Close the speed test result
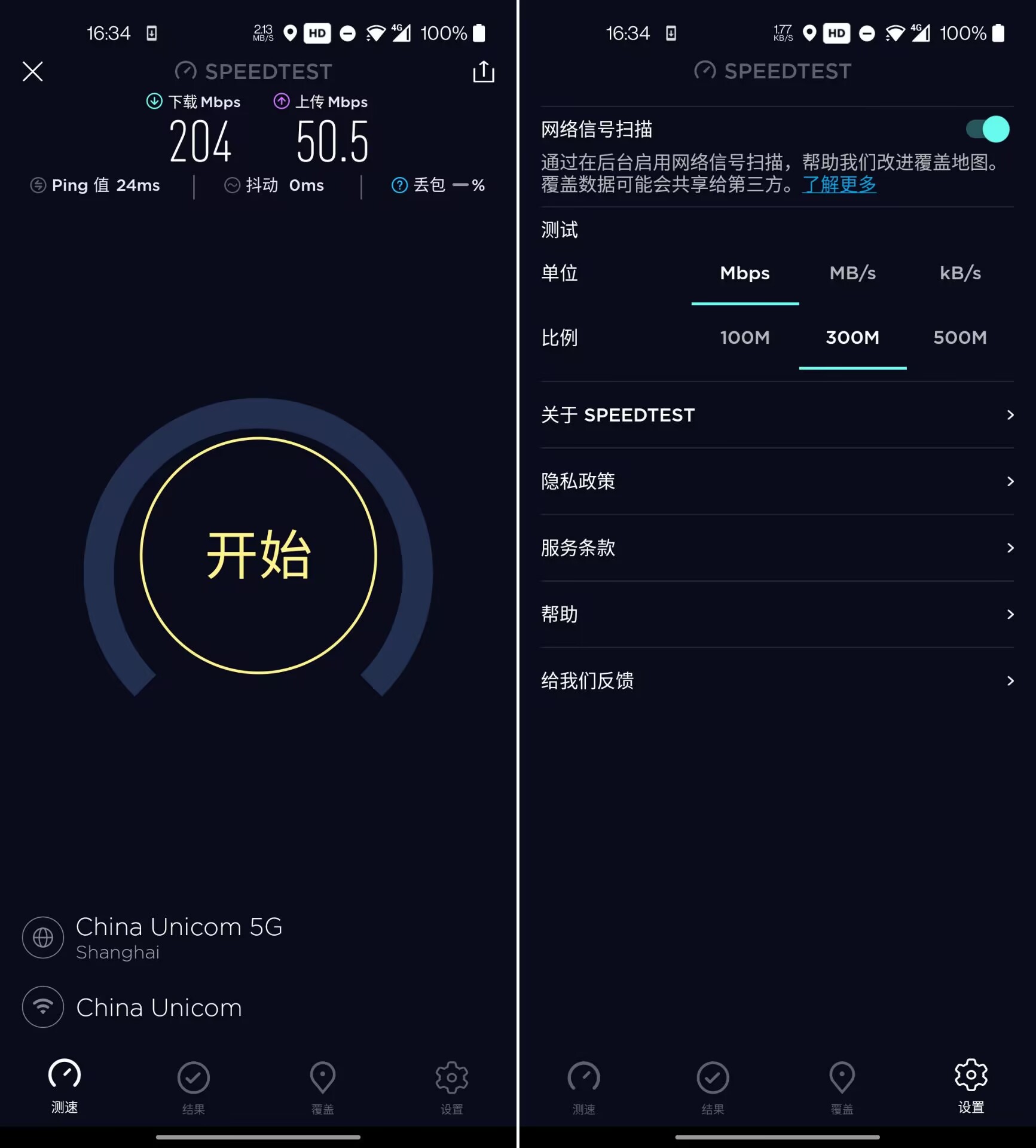Image resolution: width=1036 pixels, height=1148 pixels. tap(32, 72)
